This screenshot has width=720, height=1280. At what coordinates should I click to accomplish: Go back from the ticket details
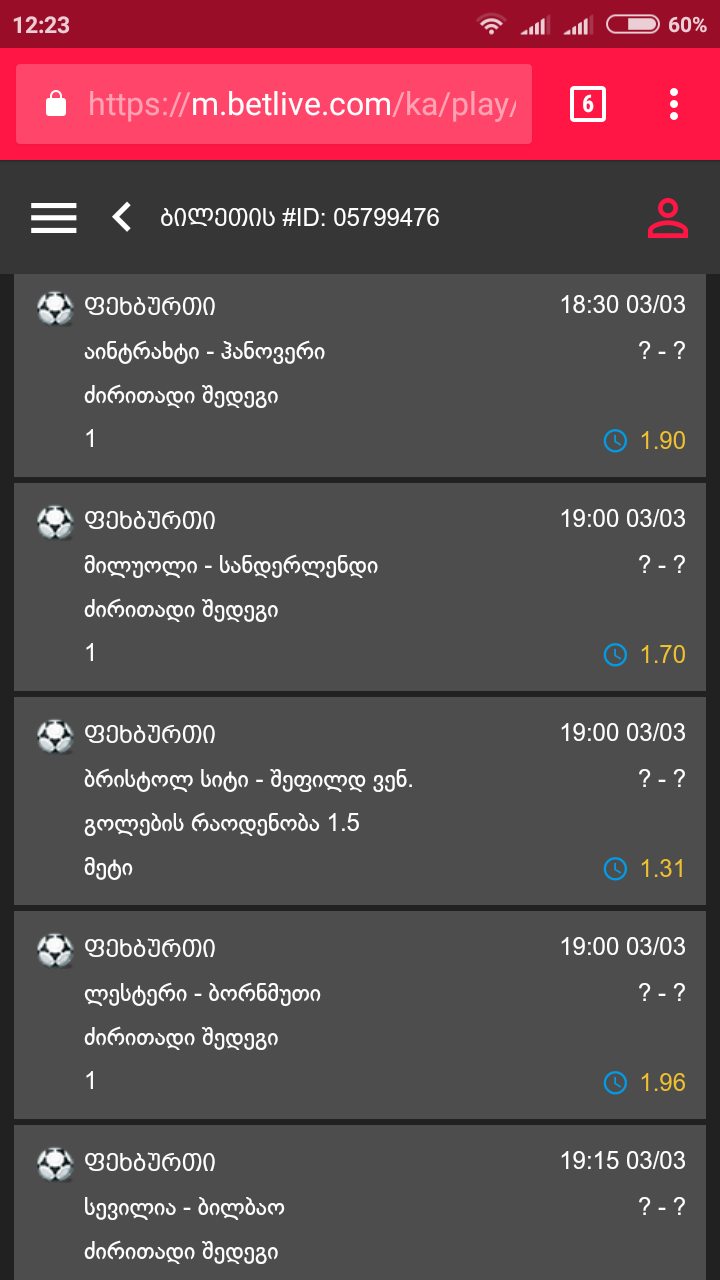(x=122, y=217)
